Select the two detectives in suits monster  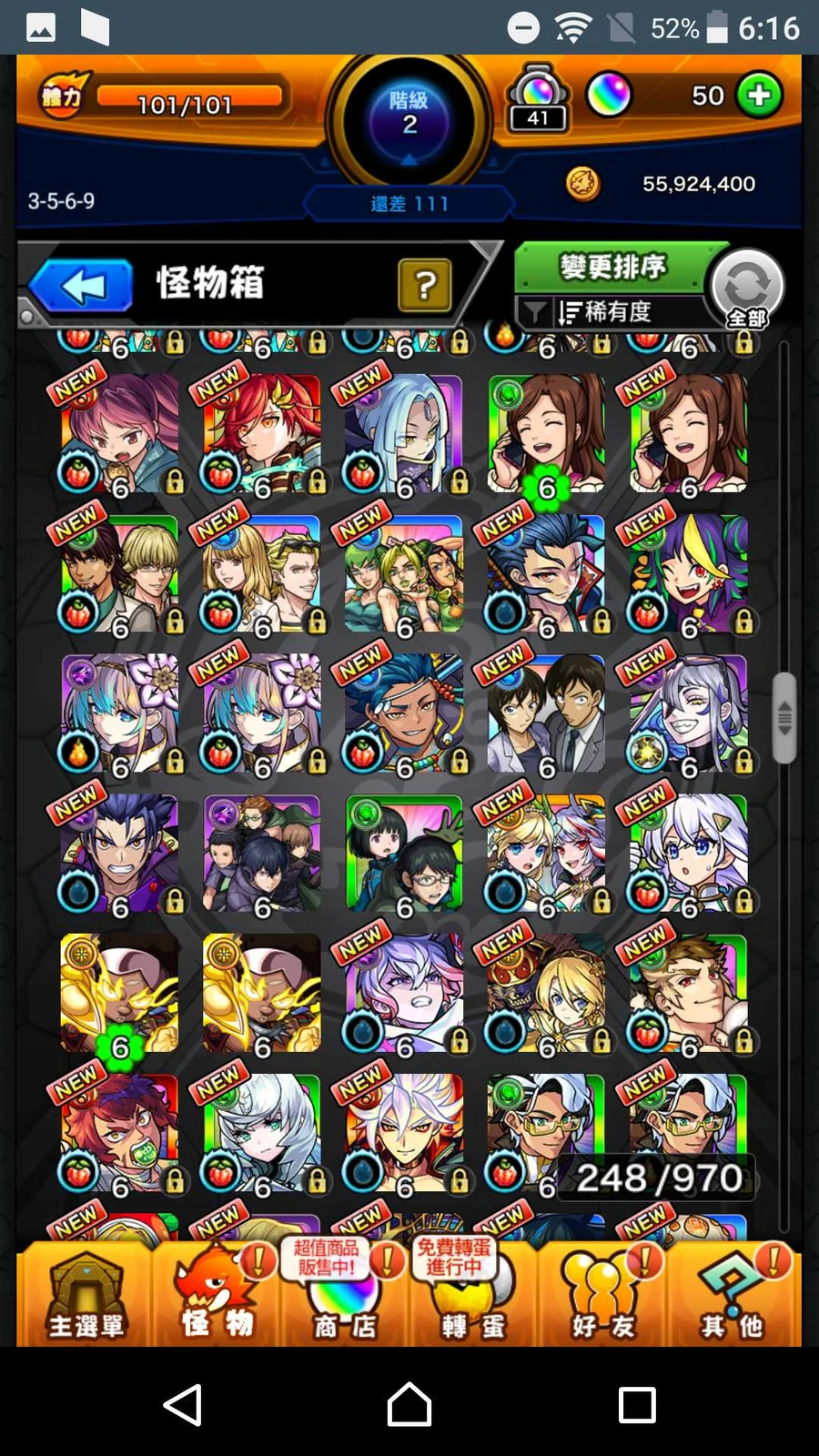tap(546, 714)
